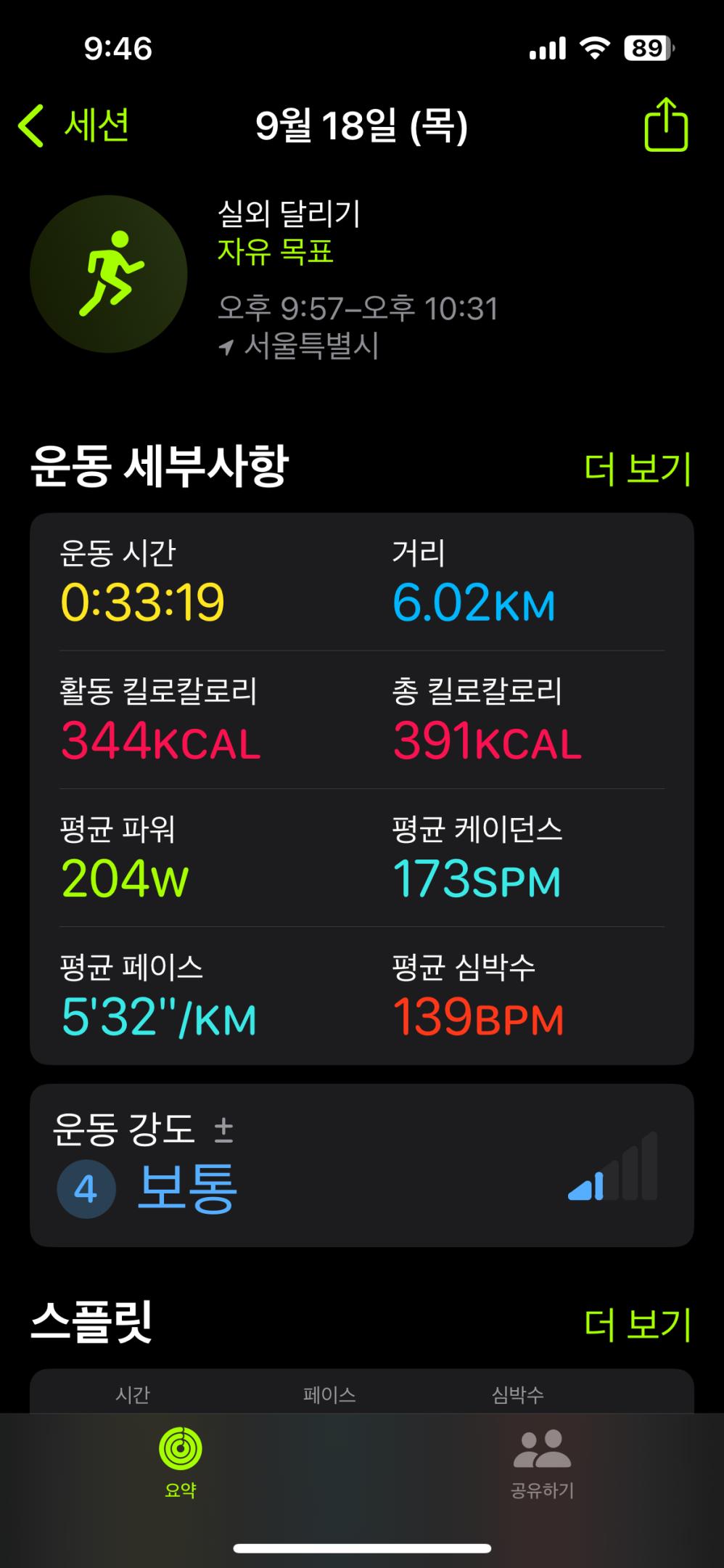Image resolution: width=724 pixels, height=1568 pixels.
Task: Tap 더 보기 next to 운동 세부사항
Action: [637, 468]
